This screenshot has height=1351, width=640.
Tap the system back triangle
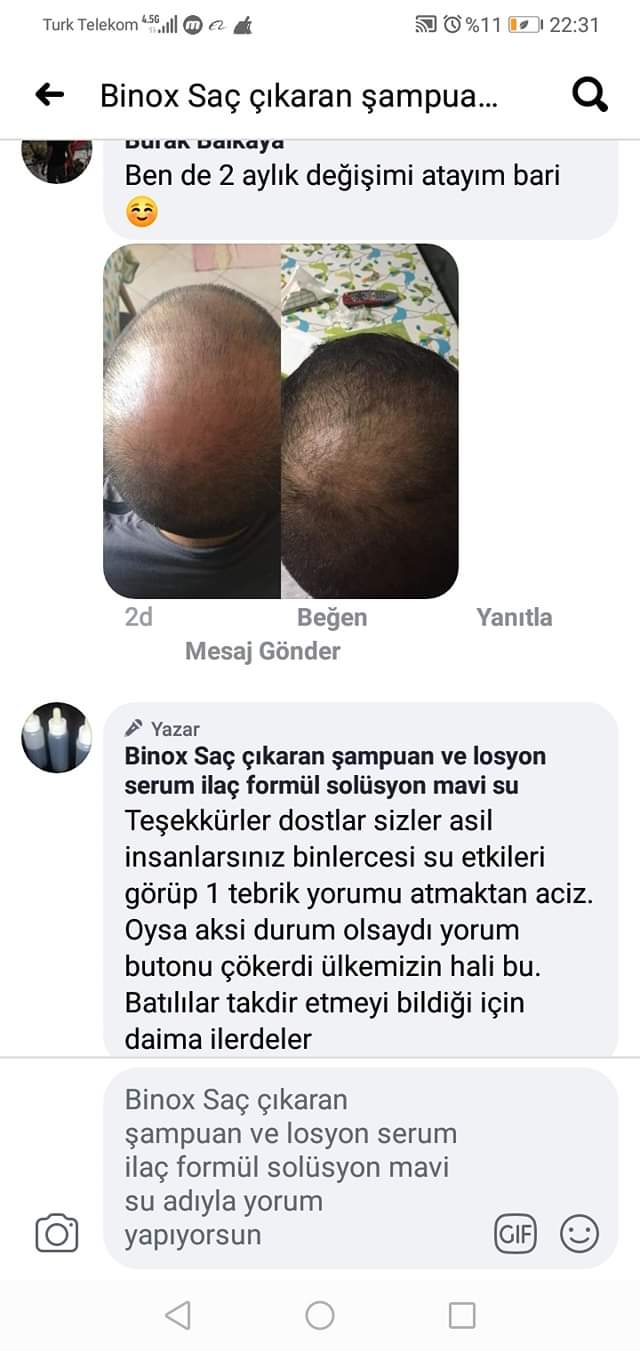pyautogui.click(x=178, y=1315)
